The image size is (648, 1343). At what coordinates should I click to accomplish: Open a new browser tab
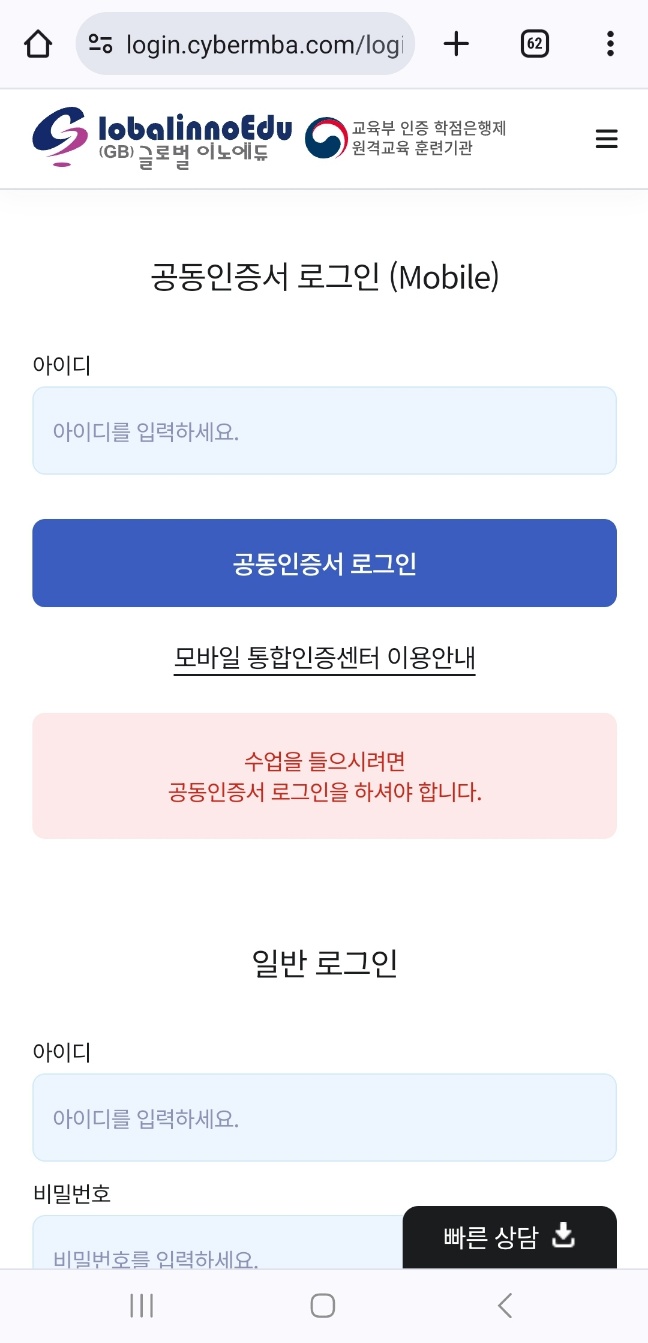tap(456, 44)
